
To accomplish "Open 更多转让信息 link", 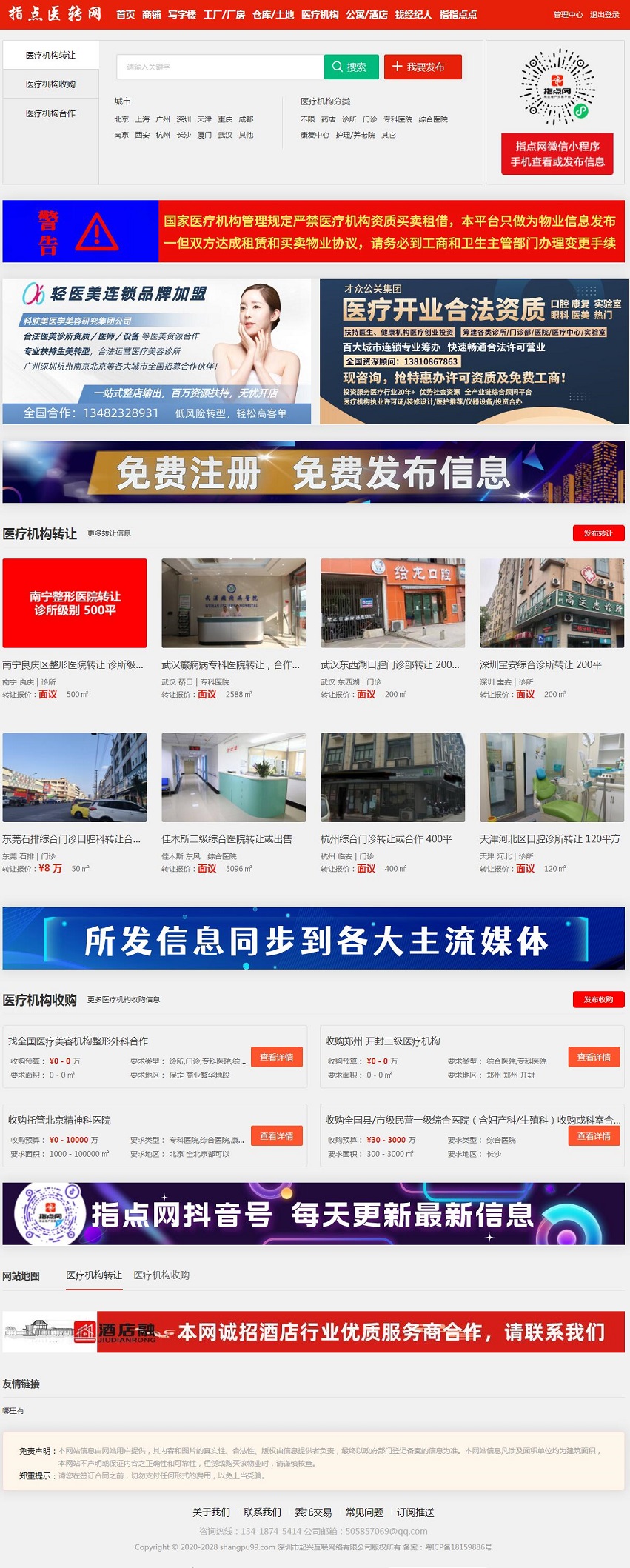I will 109,533.
